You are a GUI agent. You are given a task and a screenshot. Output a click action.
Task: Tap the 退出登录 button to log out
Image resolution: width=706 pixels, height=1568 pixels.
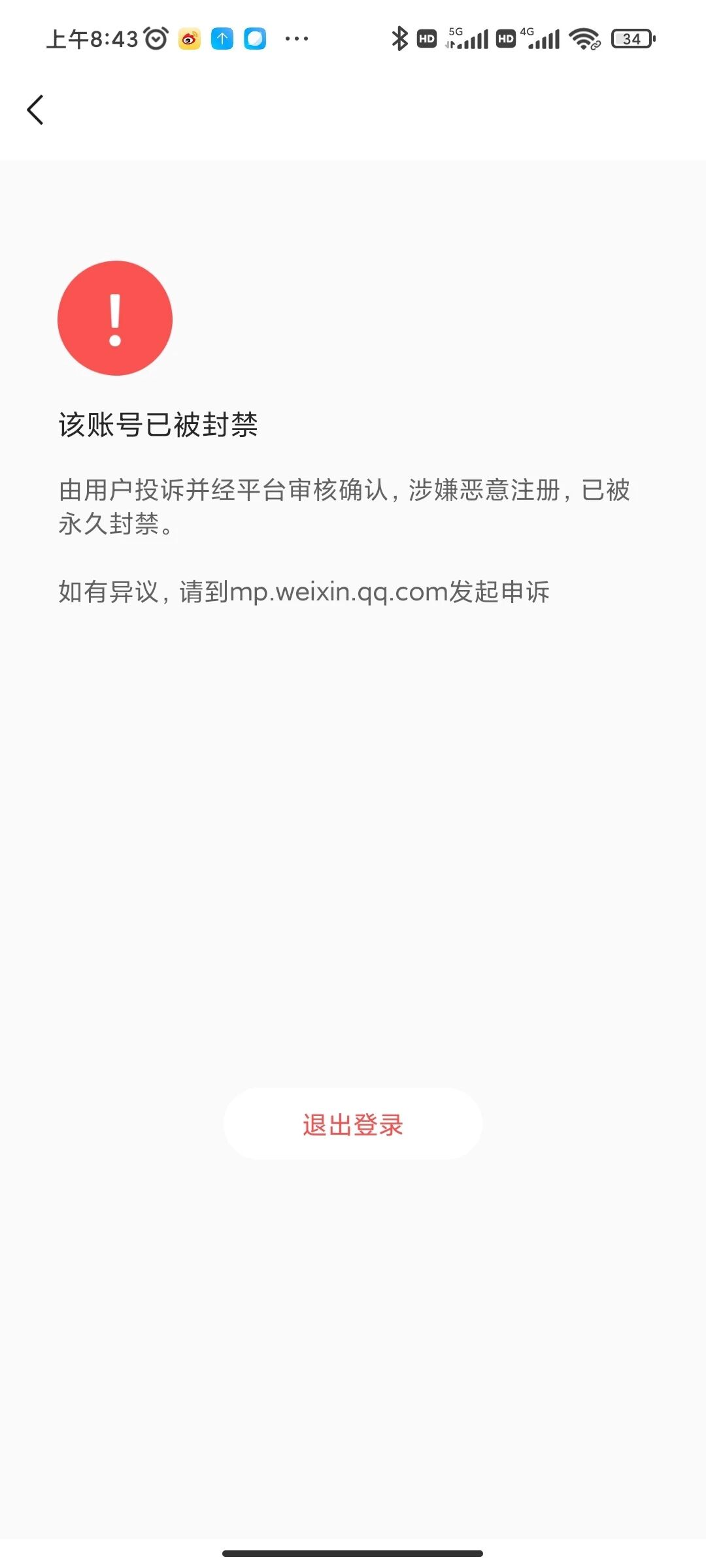point(353,1124)
